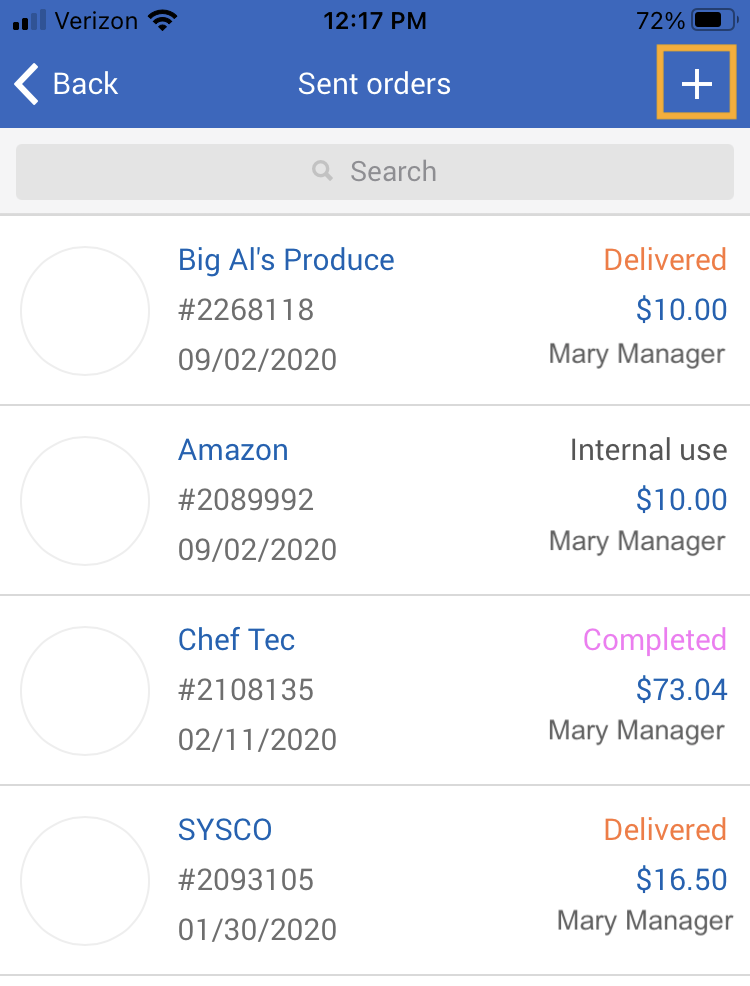750x986 pixels.
Task: Tap Big Al's Produce avatar circle
Action: [85, 311]
